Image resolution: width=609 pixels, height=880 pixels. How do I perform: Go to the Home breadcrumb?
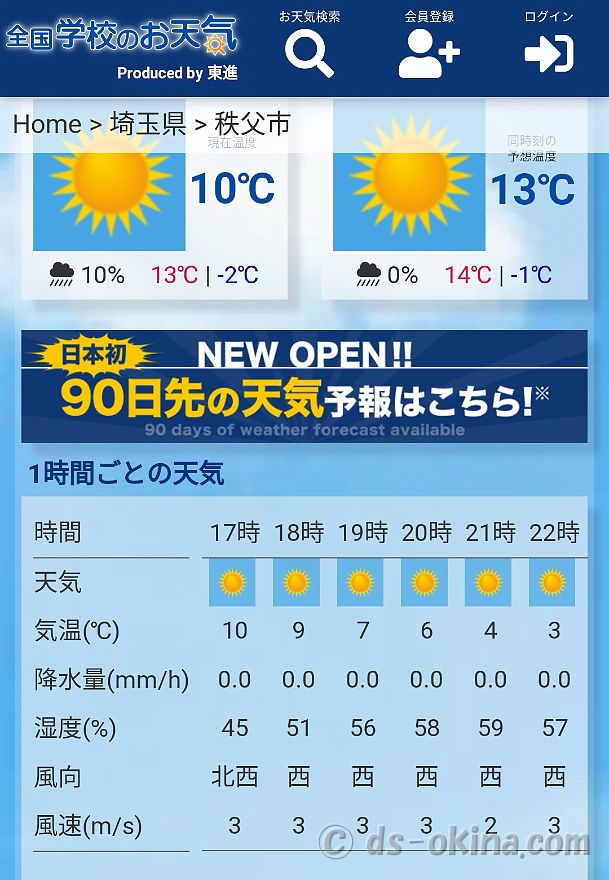coord(47,124)
